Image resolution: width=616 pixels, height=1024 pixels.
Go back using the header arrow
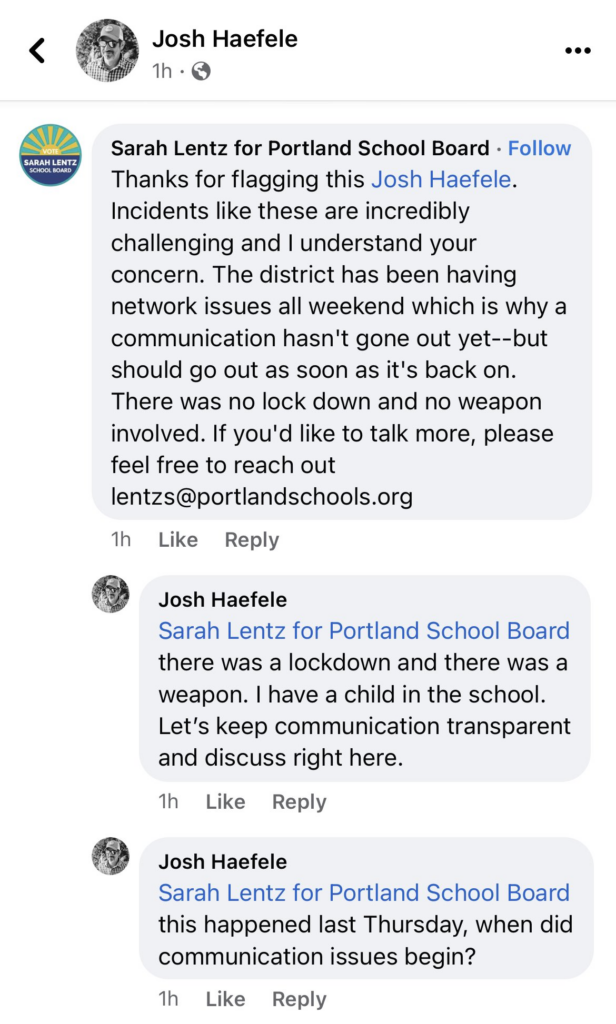[x=38, y=51]
